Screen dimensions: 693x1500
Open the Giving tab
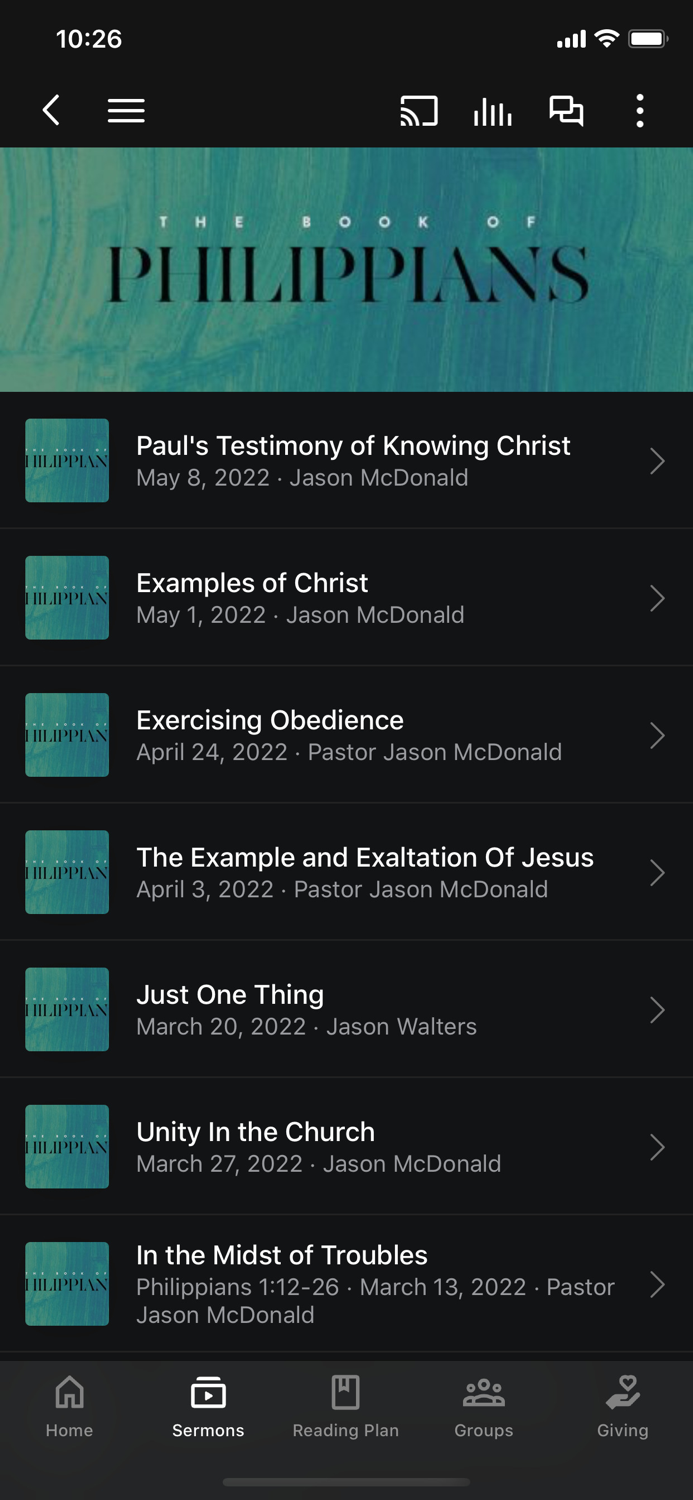(x=622, y=1407)
